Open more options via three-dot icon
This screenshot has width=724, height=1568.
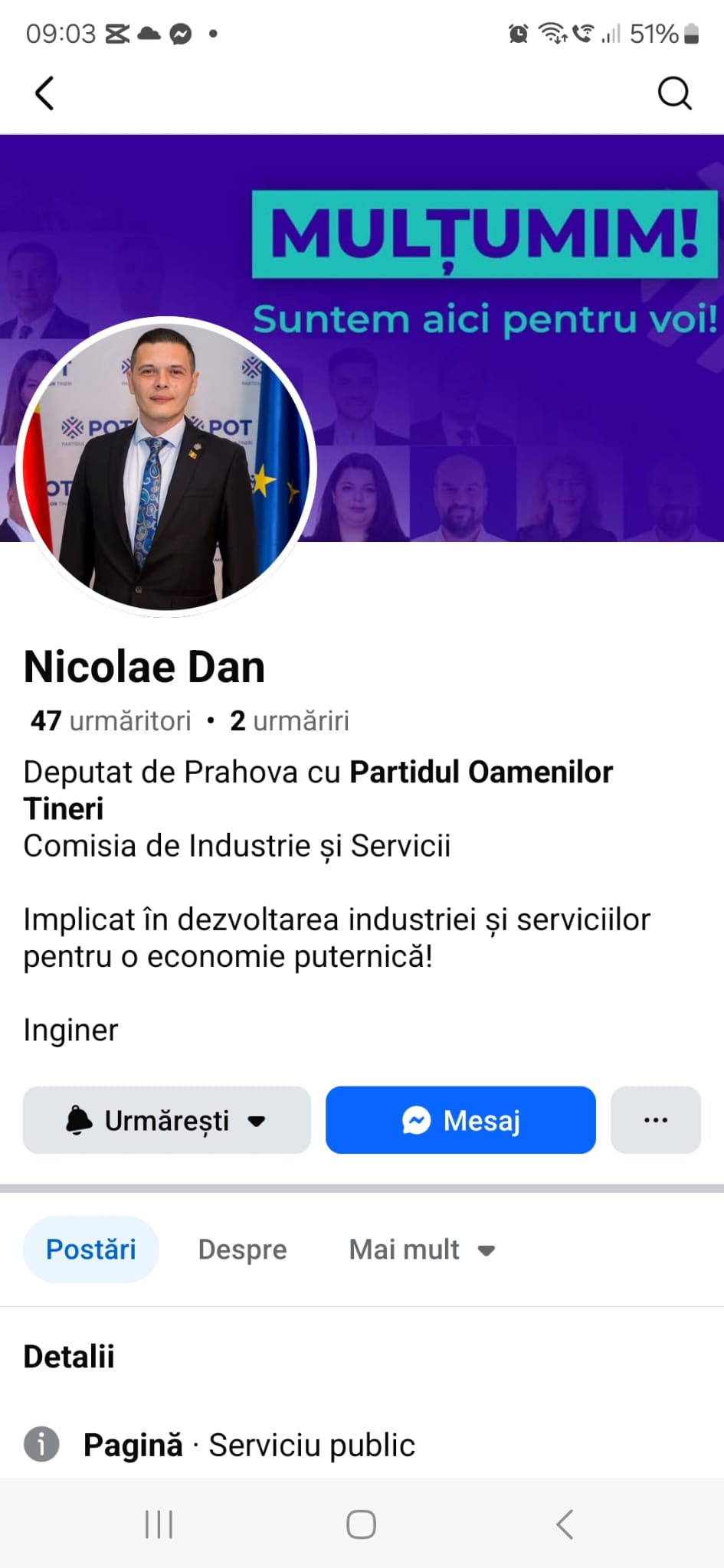pyautogui.click(x=655, y=1119)
